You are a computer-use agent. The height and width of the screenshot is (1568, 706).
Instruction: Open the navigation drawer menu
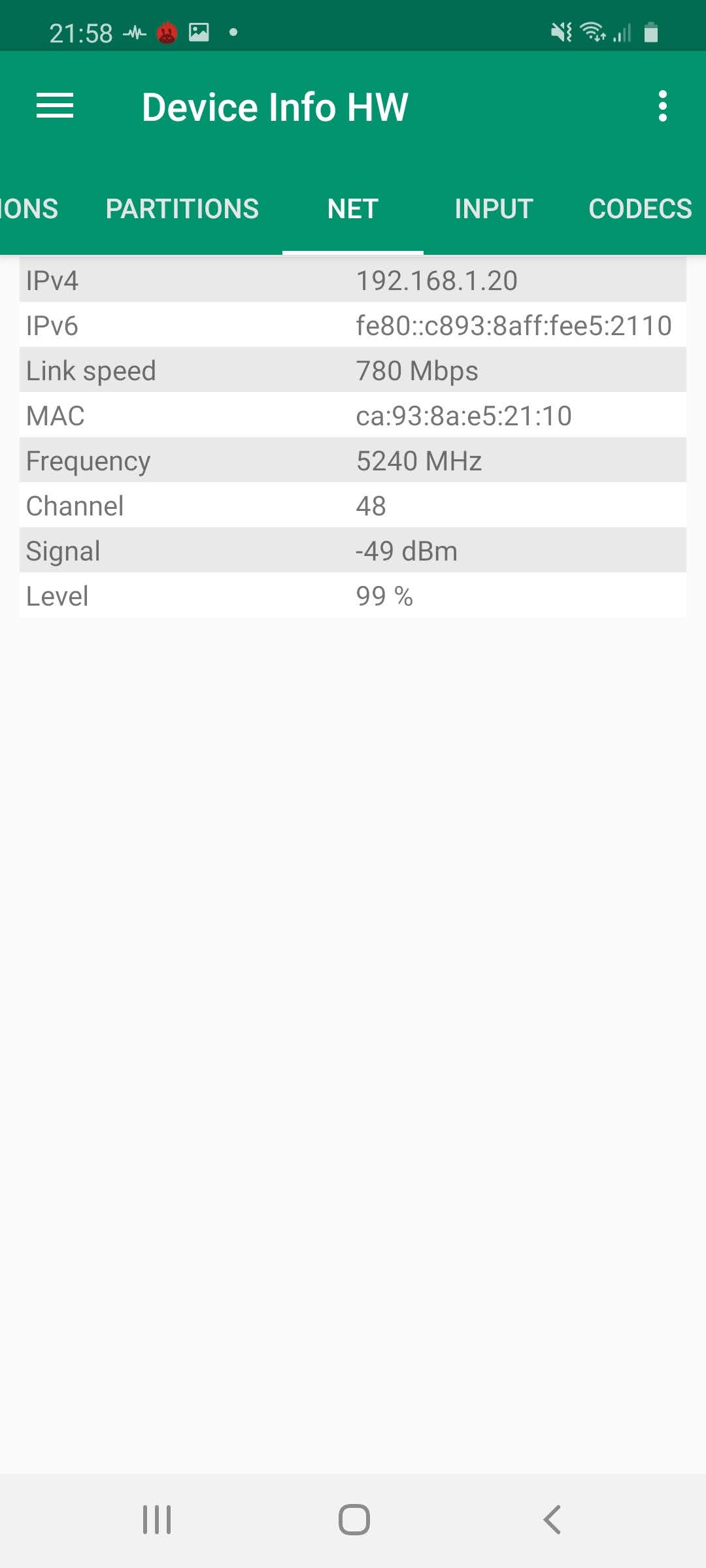[x=55, y=106]
